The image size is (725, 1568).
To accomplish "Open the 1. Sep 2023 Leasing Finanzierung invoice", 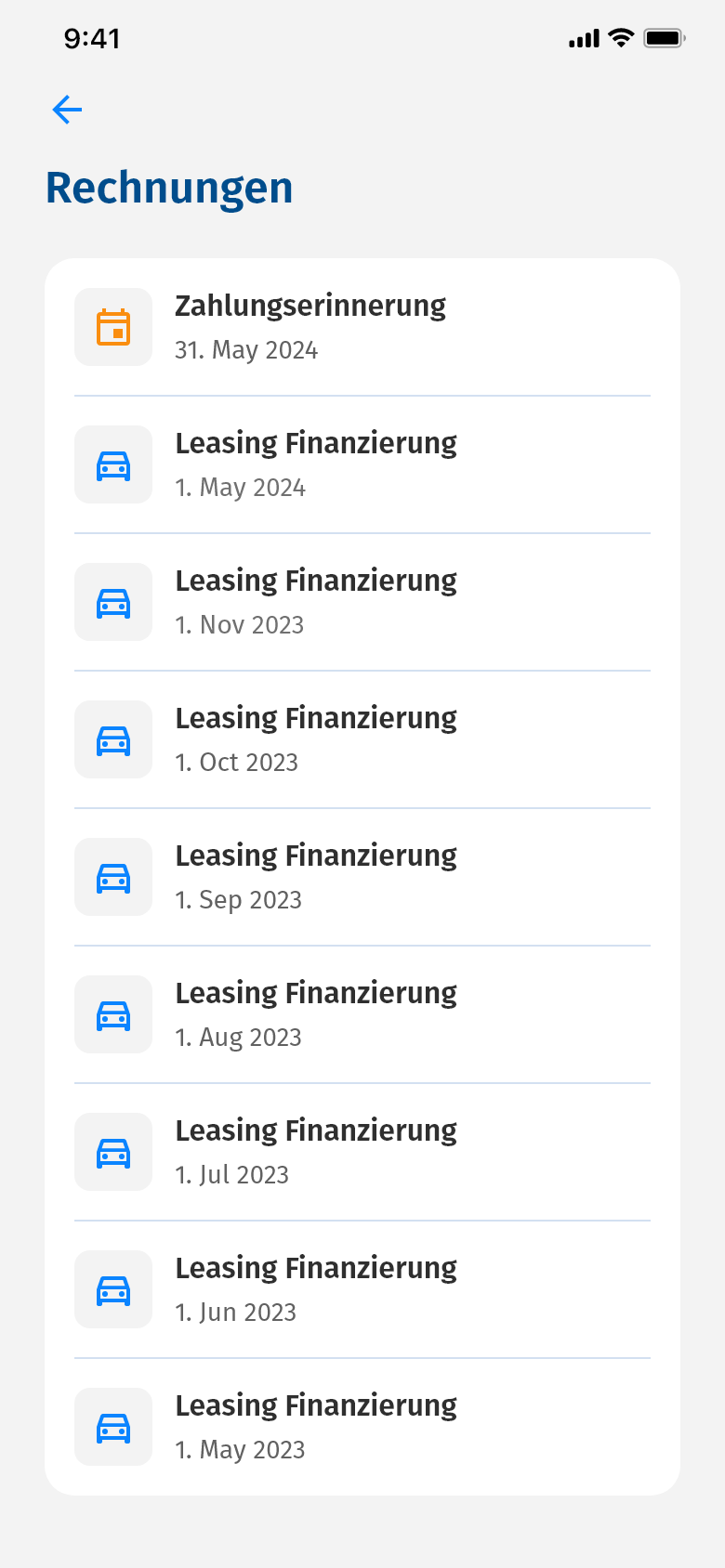I will [x=362, y=877].
